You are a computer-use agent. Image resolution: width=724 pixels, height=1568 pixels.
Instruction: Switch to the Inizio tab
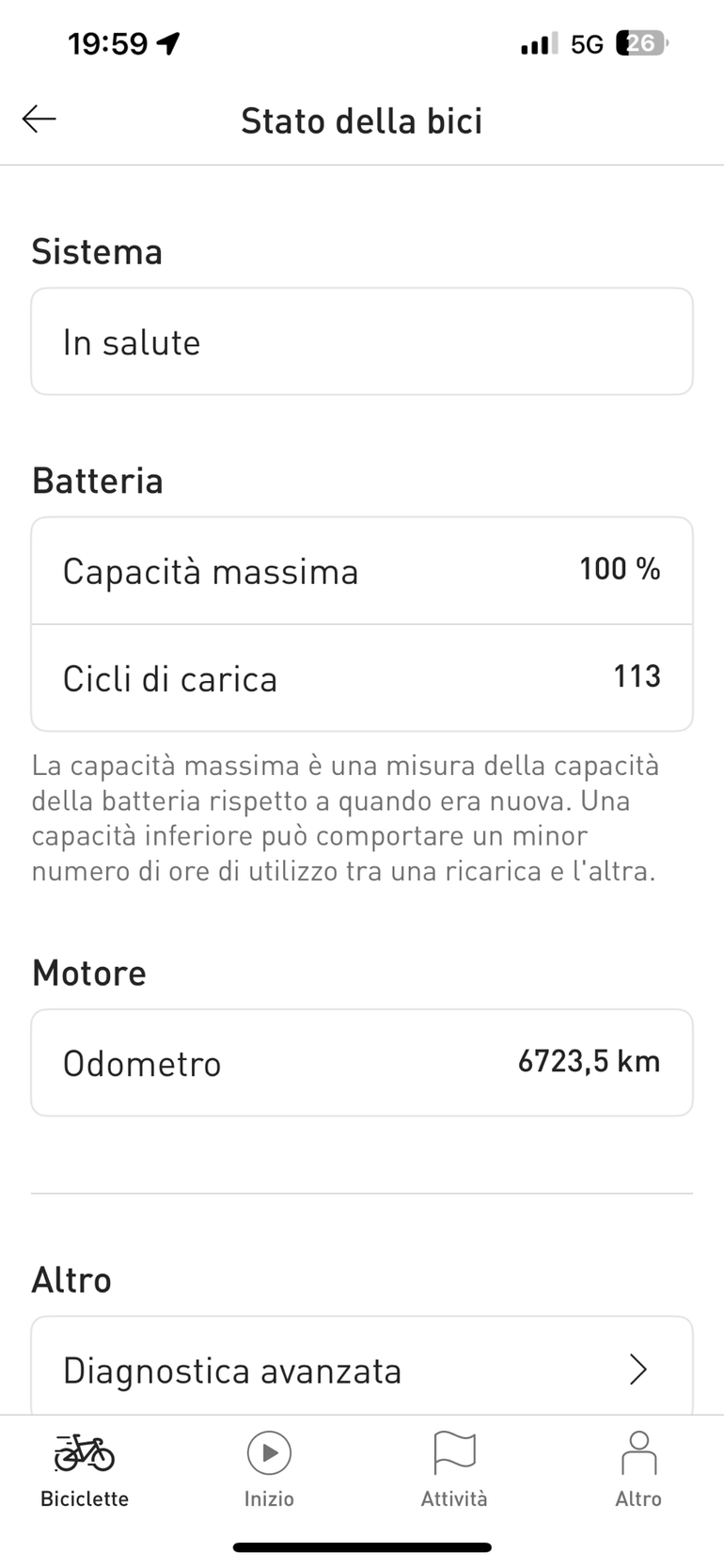pyautogui.click(x=269, y=1469)
